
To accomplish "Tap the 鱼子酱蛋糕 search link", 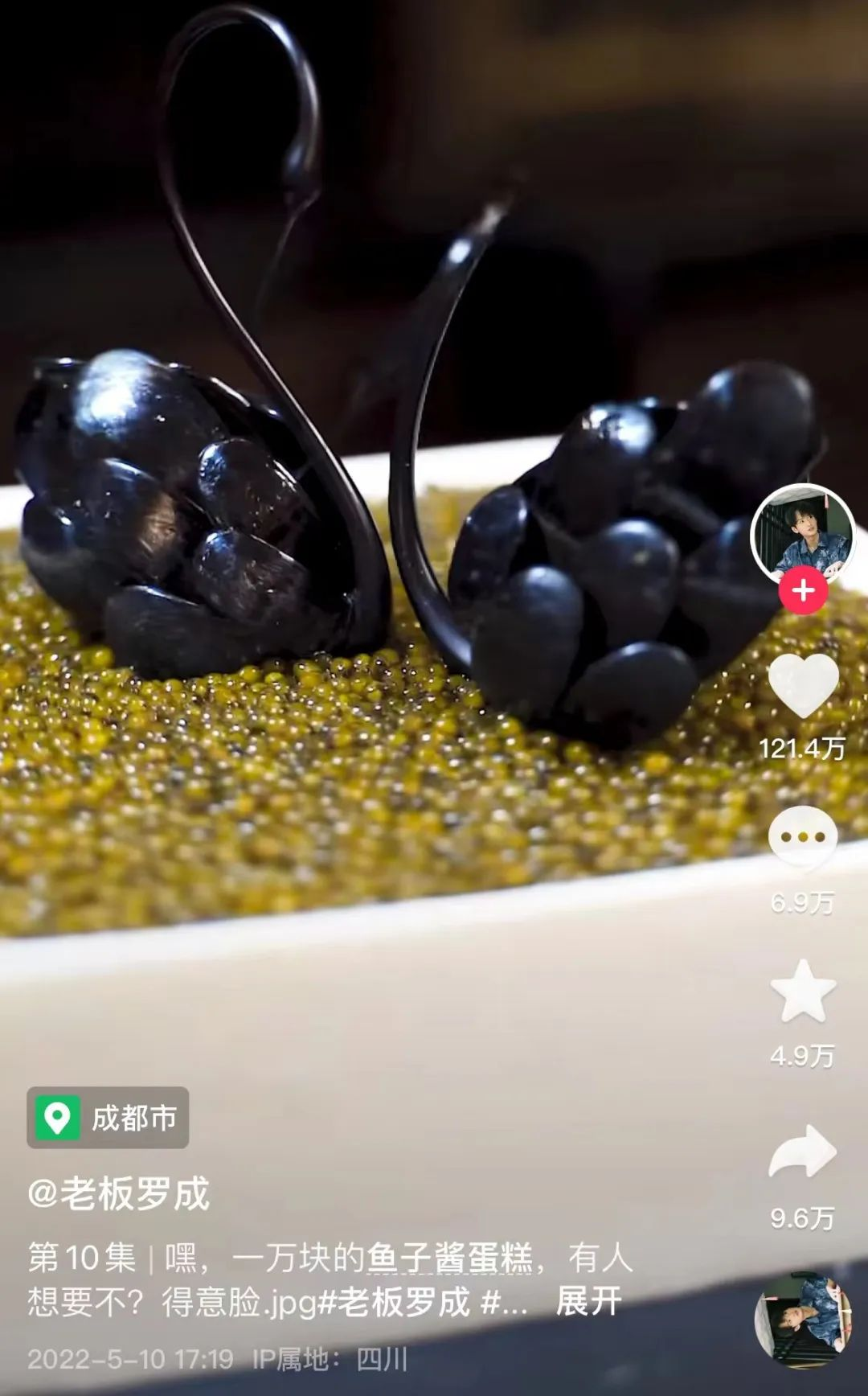I will [450, 1258].
